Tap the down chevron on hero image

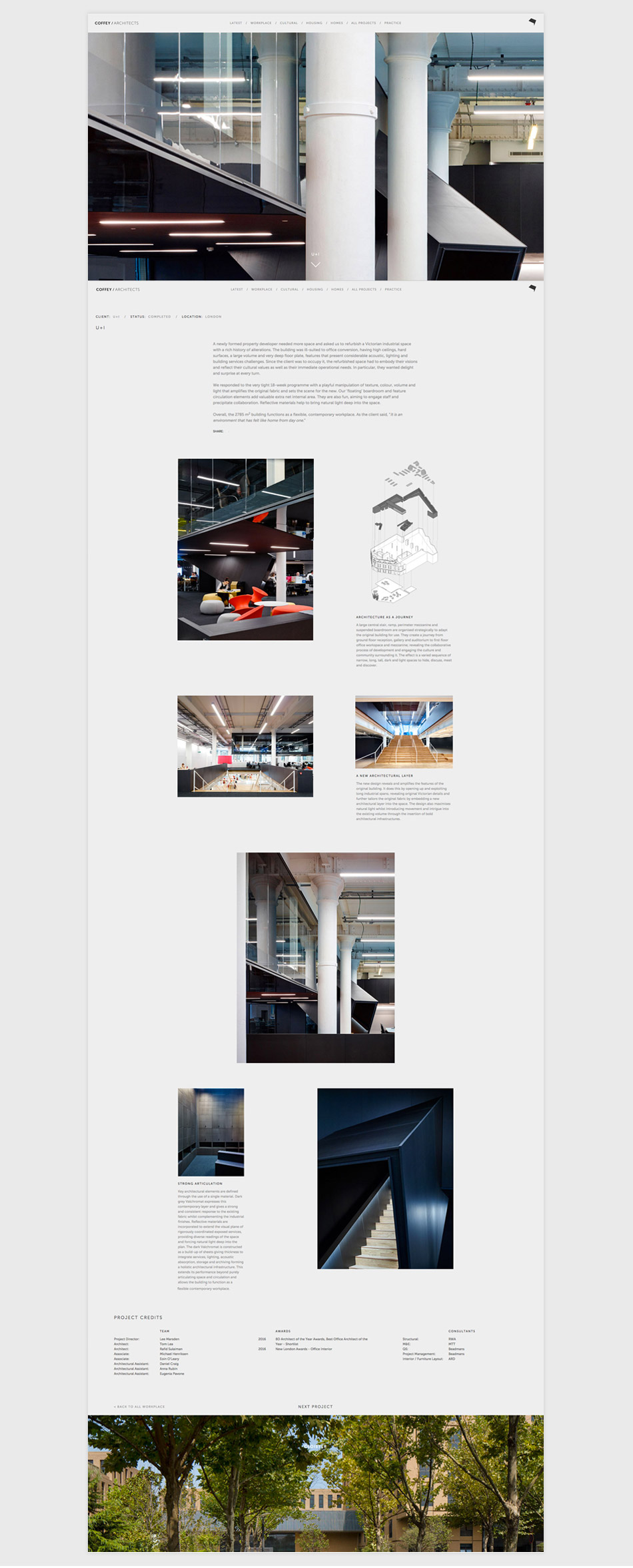(x=316, y=264)
